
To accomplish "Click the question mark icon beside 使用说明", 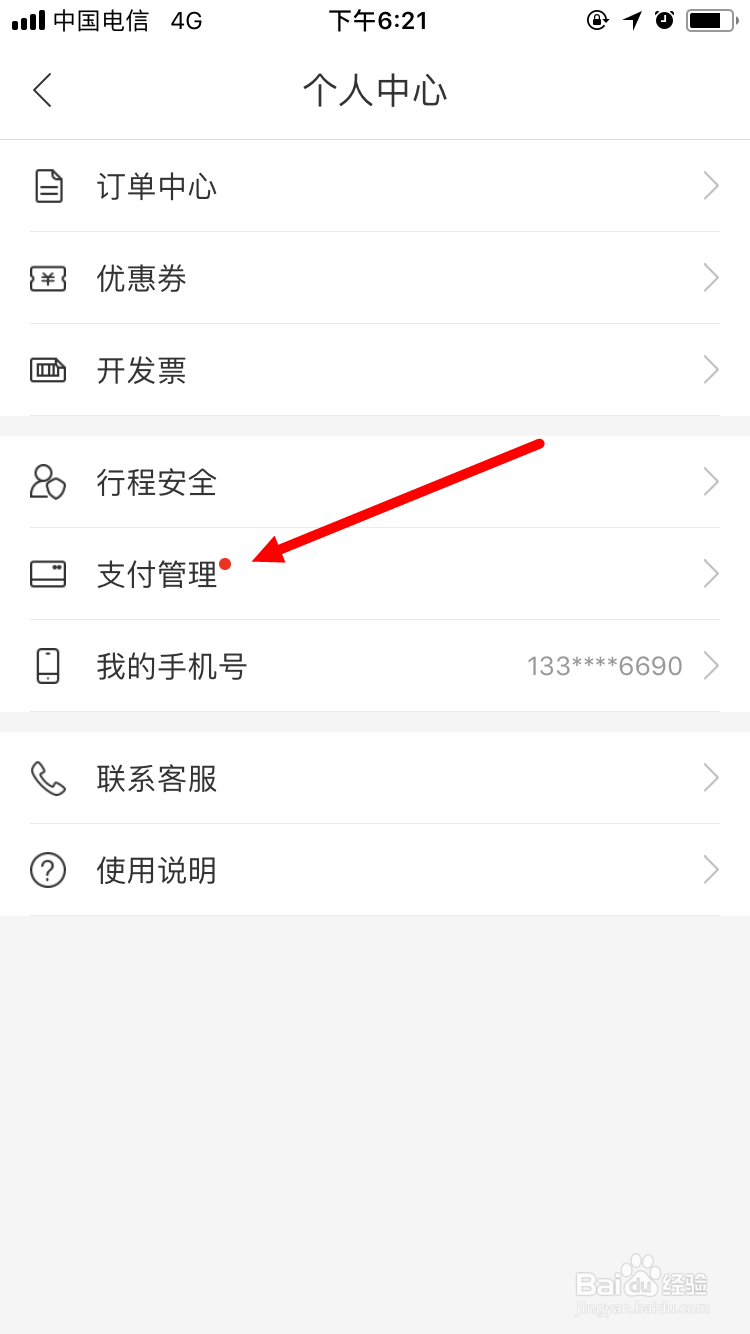I will pos(48,870).
